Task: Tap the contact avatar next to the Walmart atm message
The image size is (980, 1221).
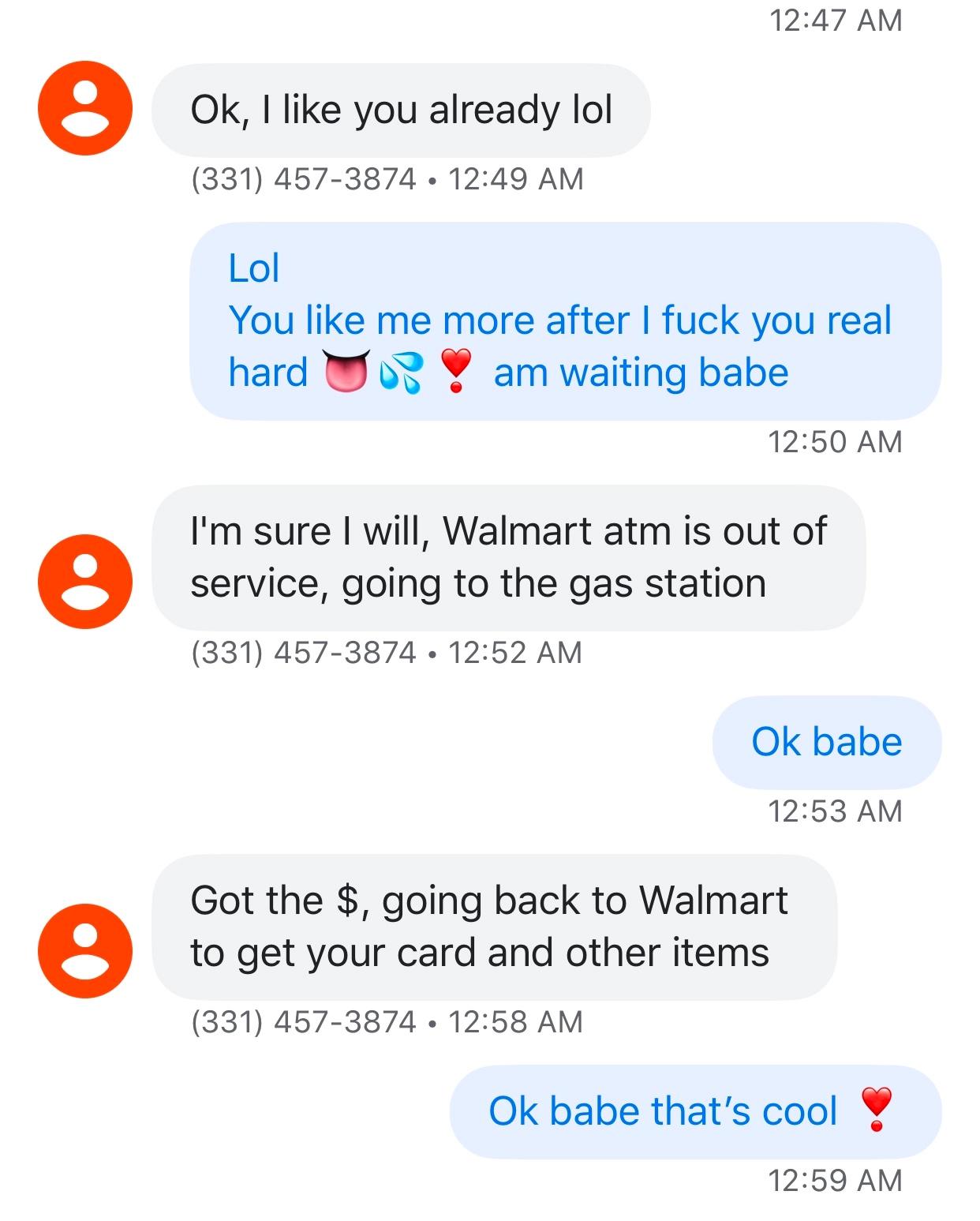Action: point(85,582)
